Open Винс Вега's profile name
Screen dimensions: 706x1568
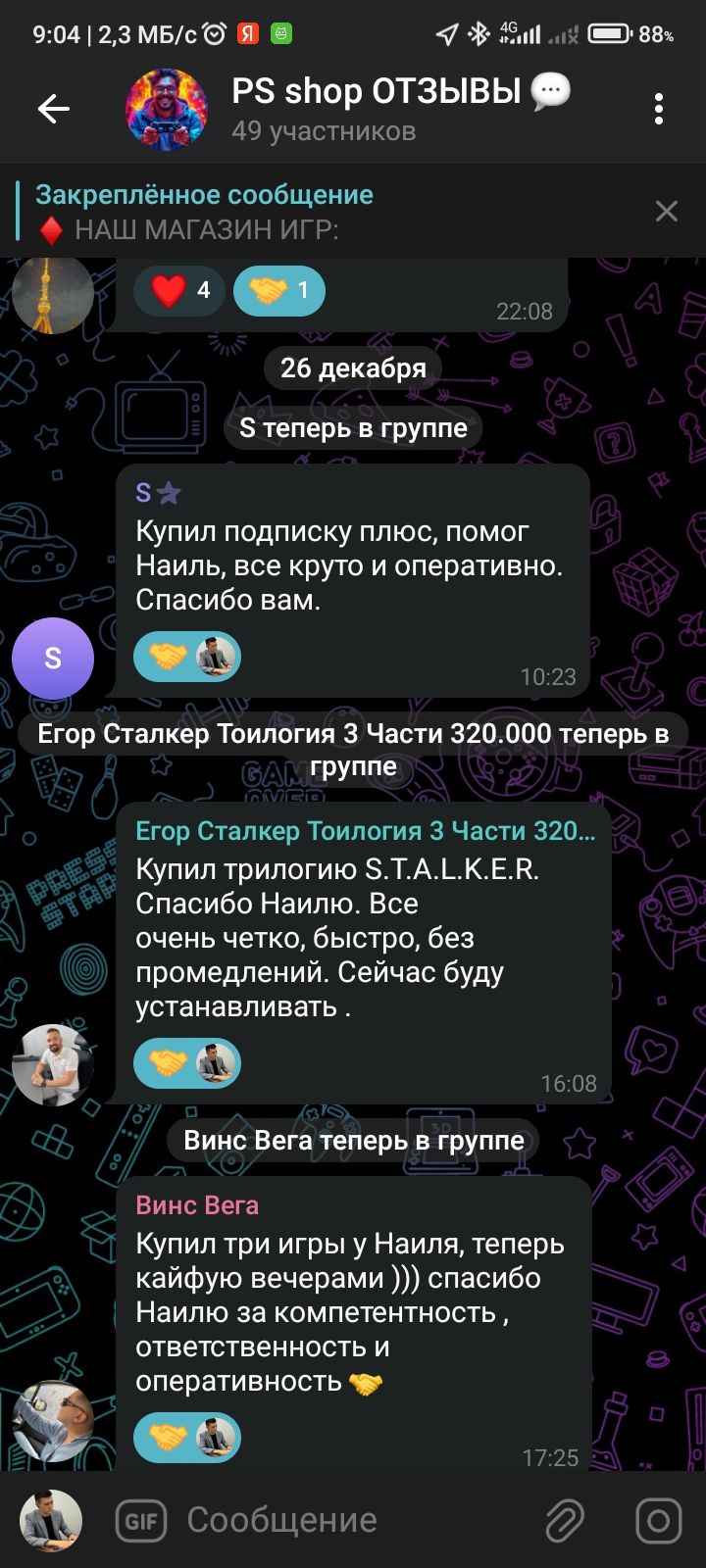coord(197,1205)
